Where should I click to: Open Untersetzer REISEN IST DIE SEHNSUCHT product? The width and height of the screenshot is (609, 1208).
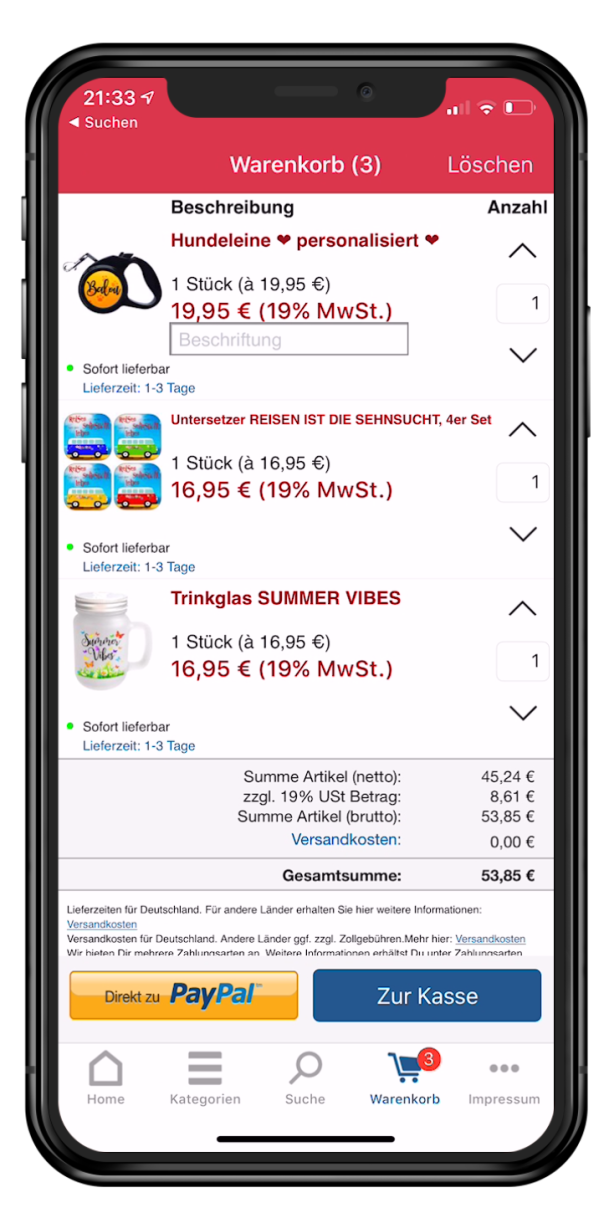click(331, 420)
